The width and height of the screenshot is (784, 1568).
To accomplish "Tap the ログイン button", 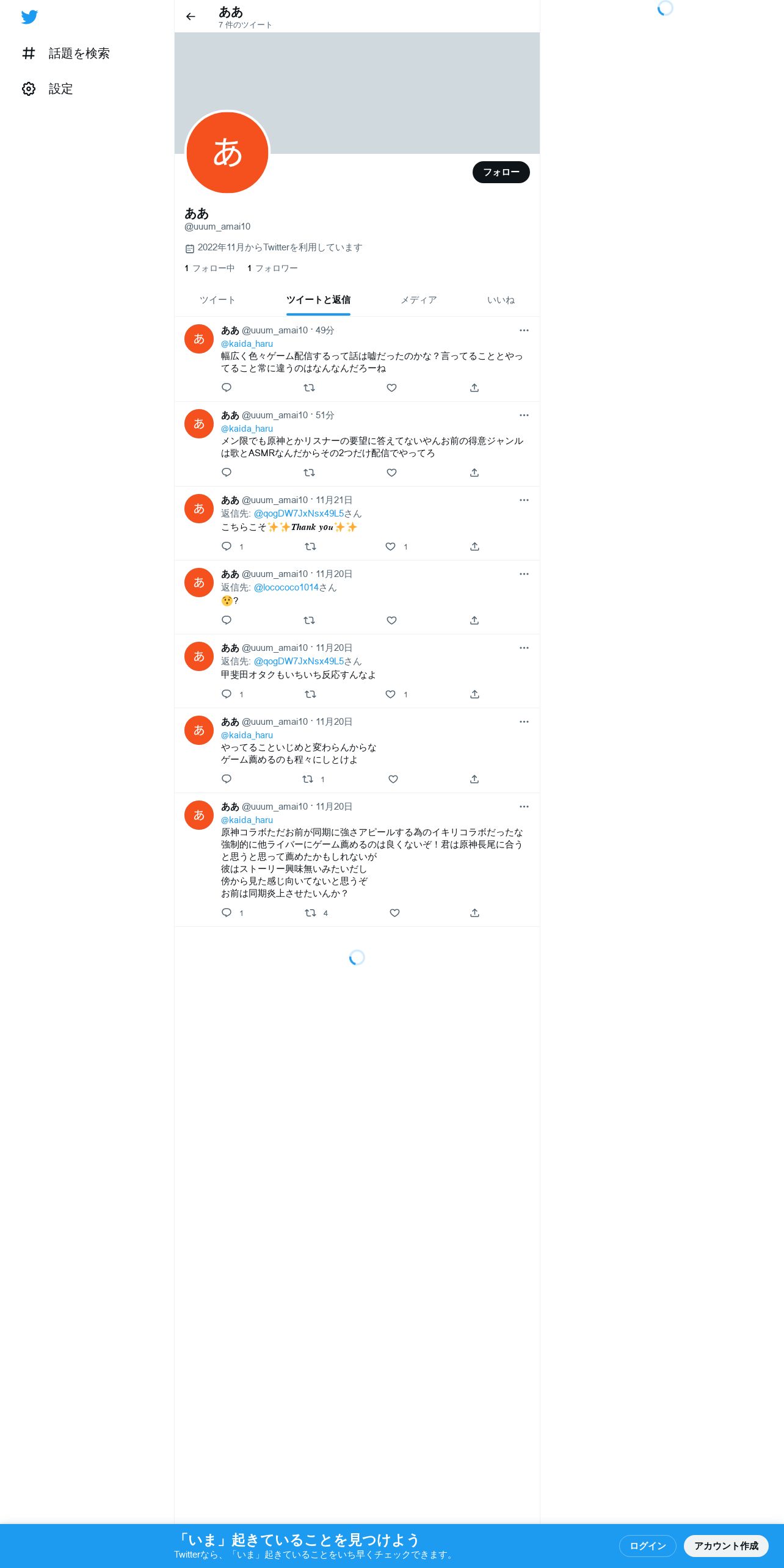I will pos(647,1545).
